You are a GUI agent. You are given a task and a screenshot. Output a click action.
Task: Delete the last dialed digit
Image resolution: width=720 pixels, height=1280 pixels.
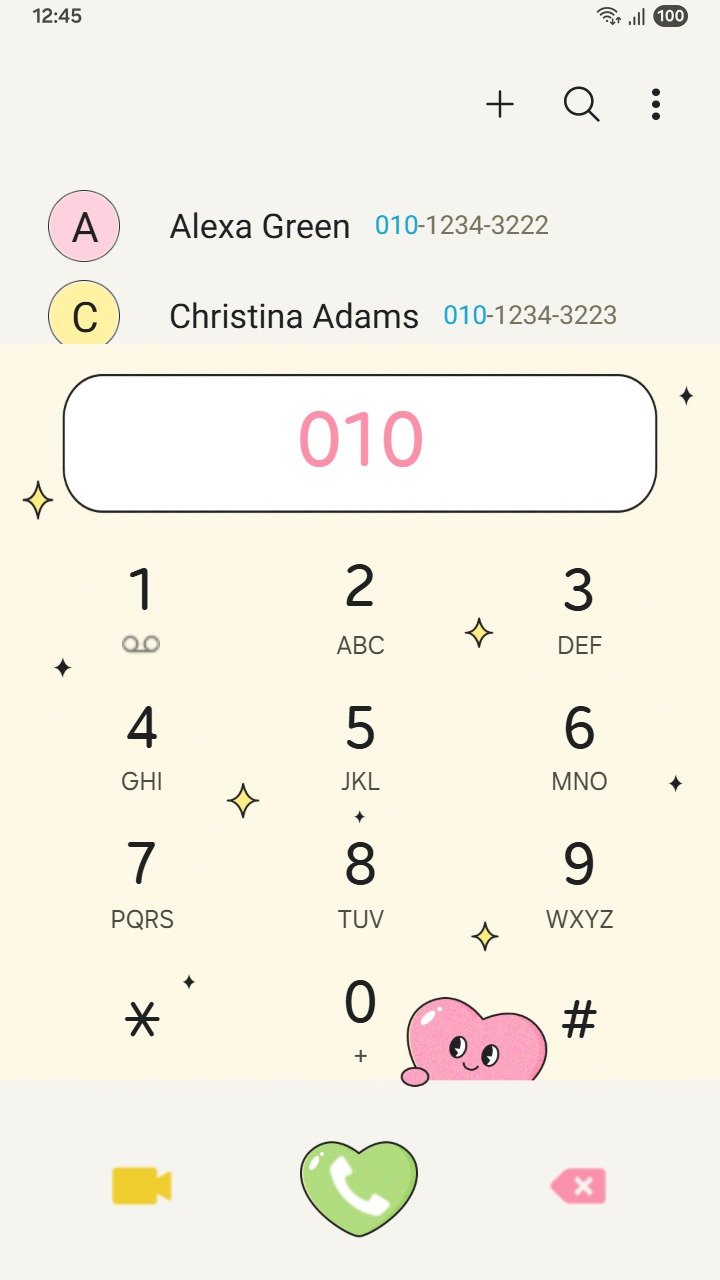click(578, 1187)
